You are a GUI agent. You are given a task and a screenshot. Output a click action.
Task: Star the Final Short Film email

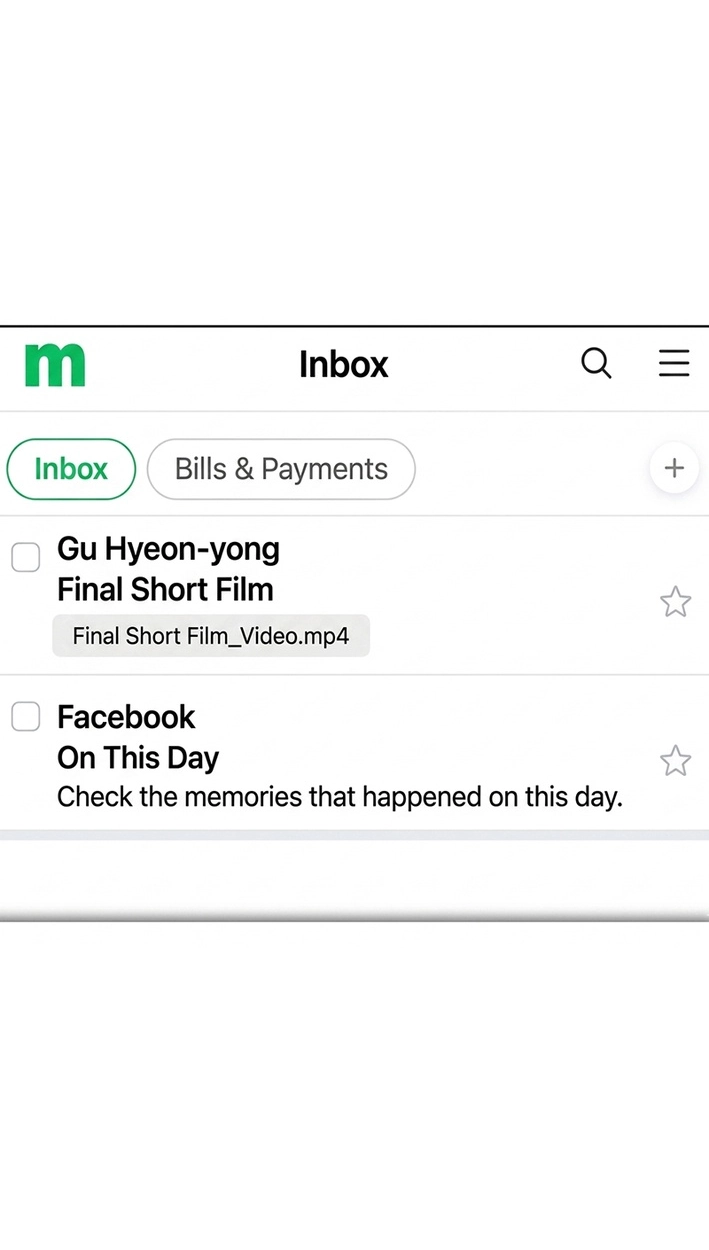click(x=675, y=602)
